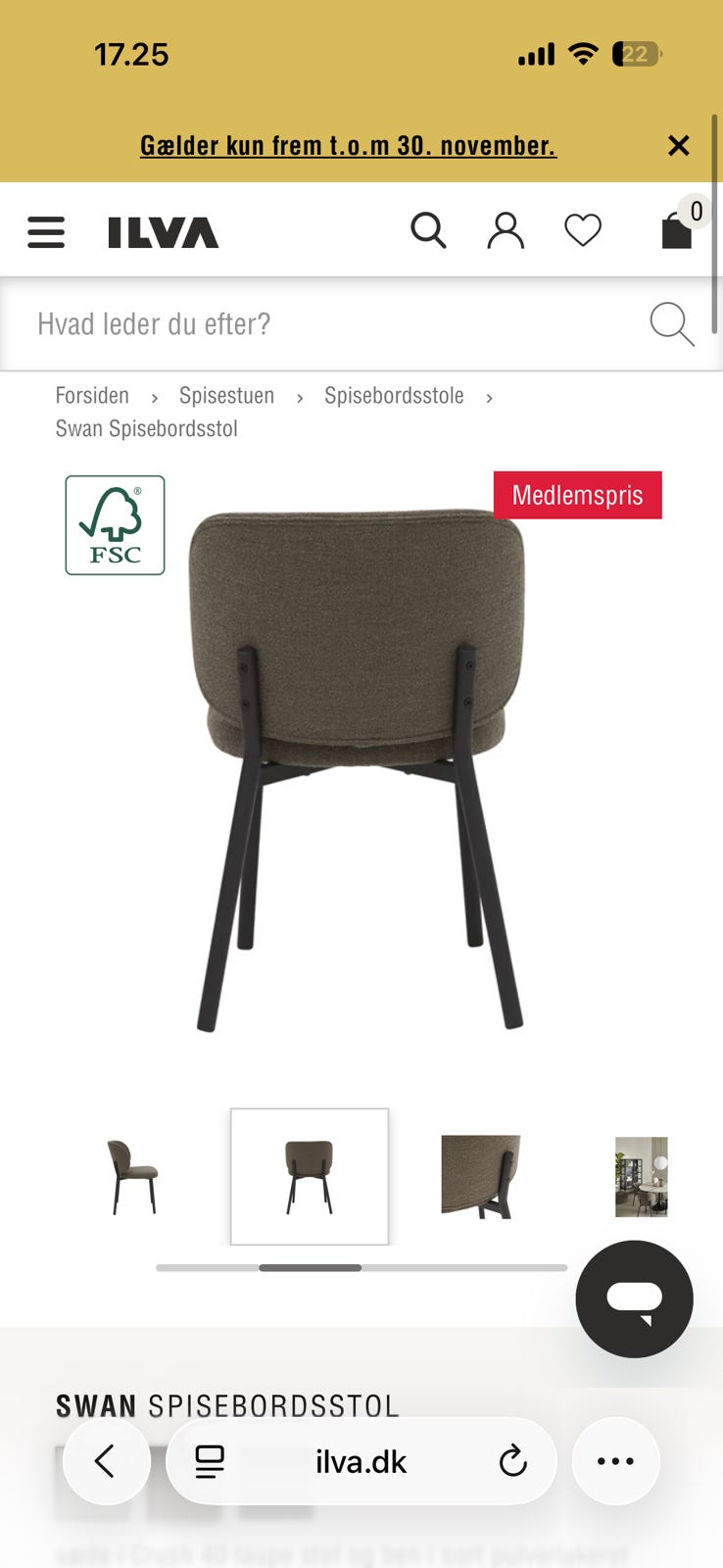Reload the page in the browser bar
The height and width of the screenshot is (1568, 723).
[513, 1461]
